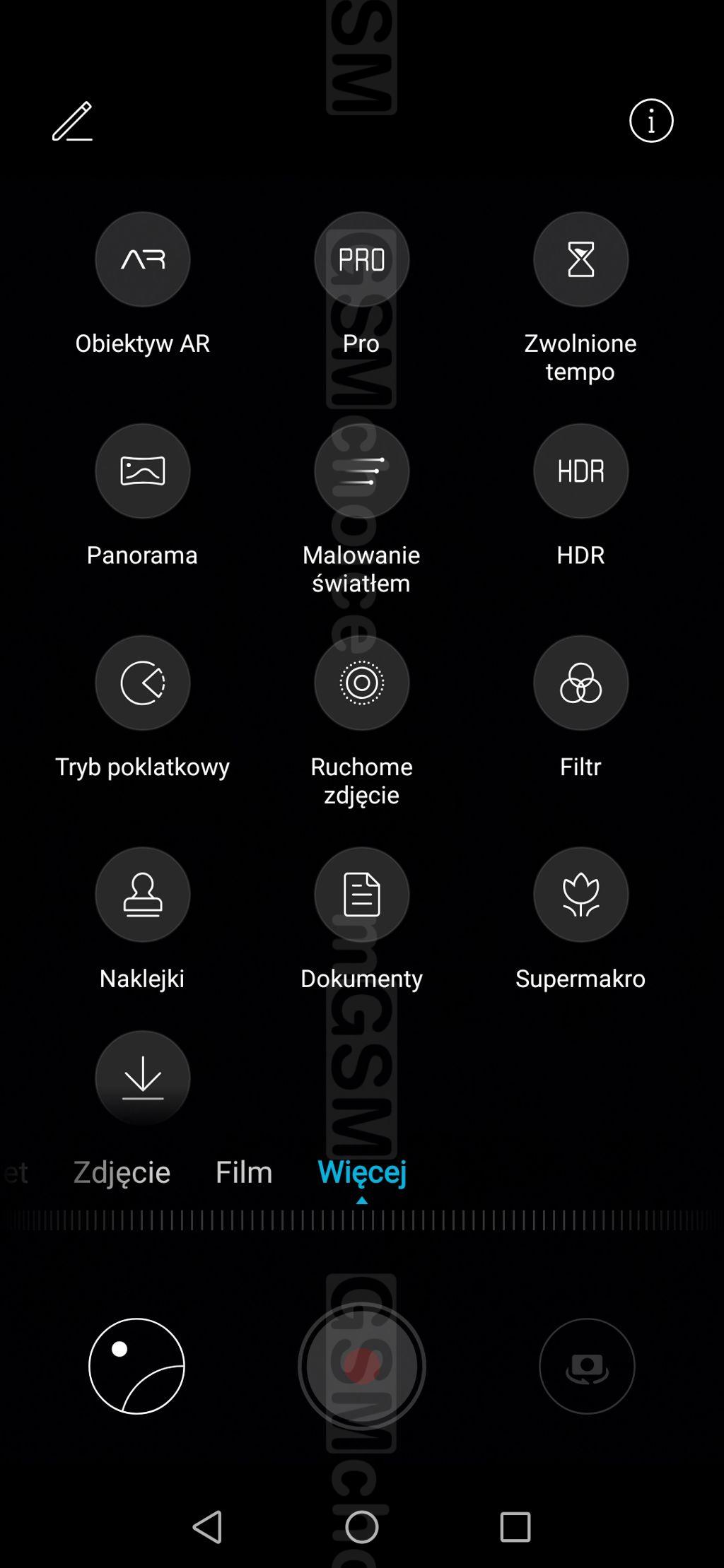The width and height of the screenshot is (724, 1568).
Task: Tap the download modes icon
Action: click(143, 1078)
